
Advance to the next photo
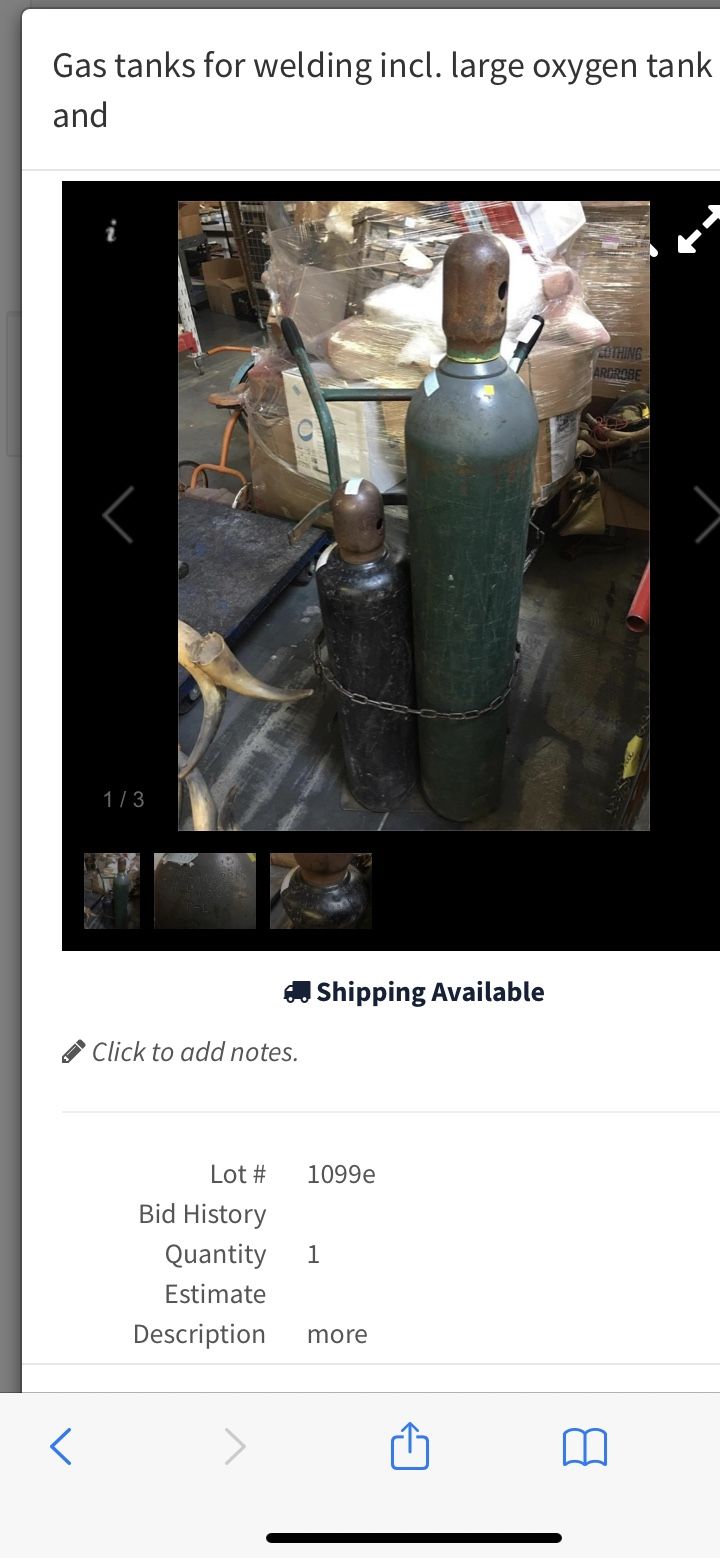click(706, 515)
